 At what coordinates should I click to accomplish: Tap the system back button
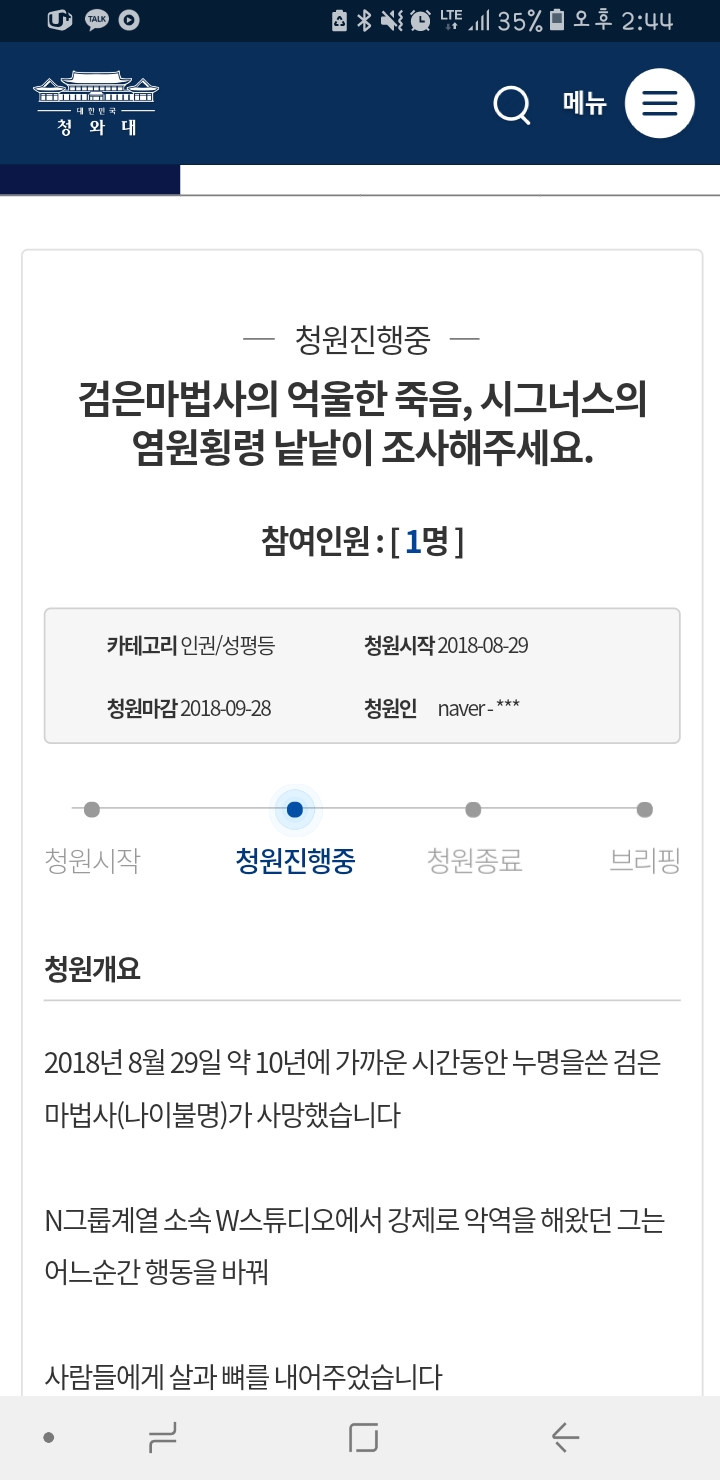coord(565,1438)
